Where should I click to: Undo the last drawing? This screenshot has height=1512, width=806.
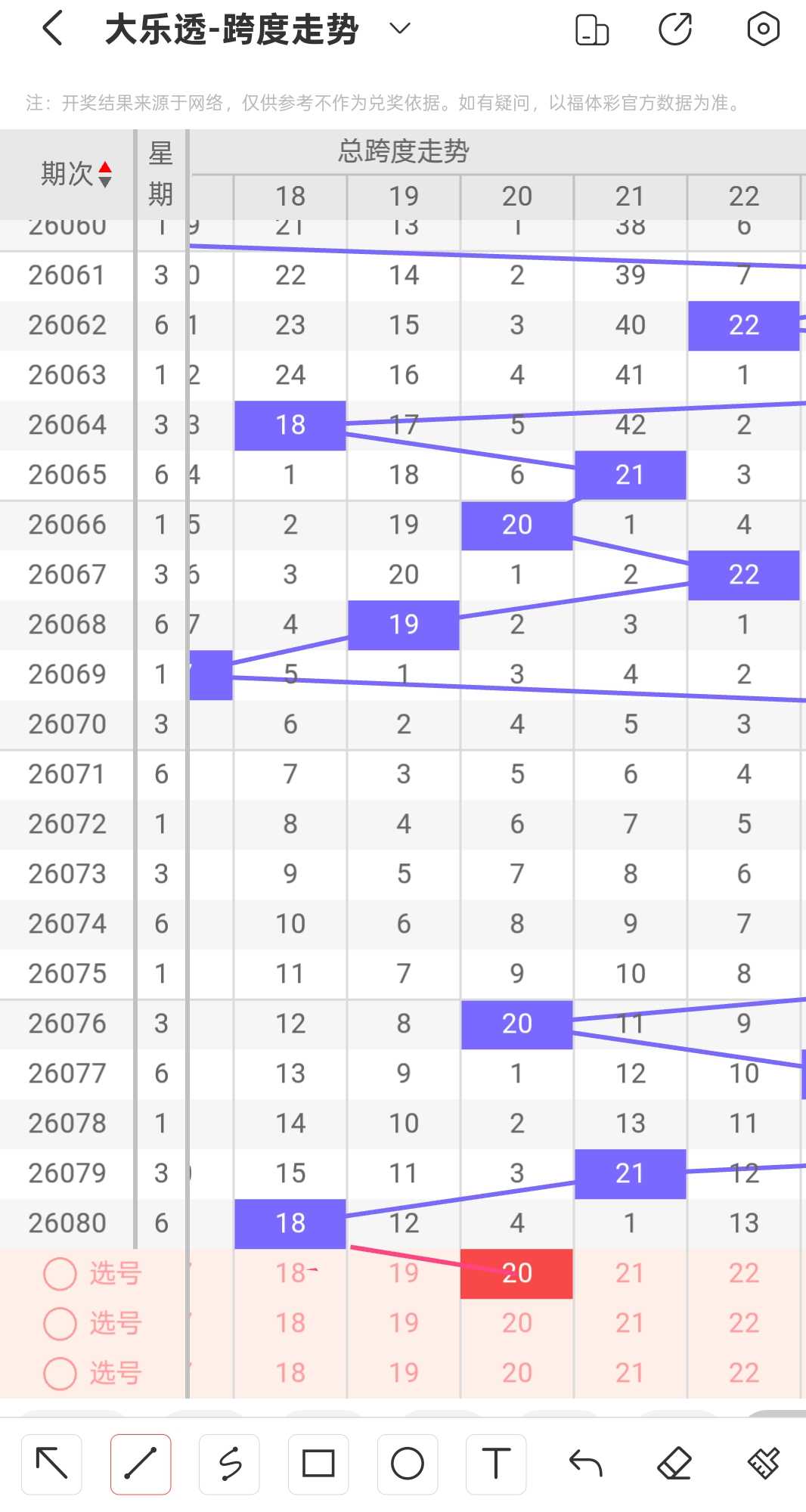585,1464
